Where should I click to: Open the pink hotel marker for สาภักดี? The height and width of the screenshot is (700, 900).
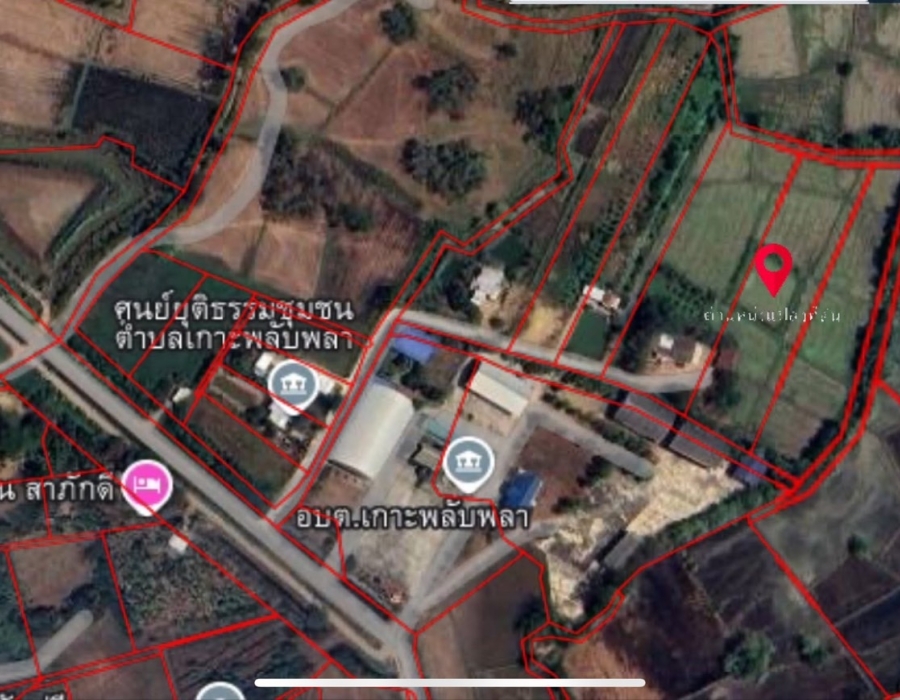click(x=147, y=487)
